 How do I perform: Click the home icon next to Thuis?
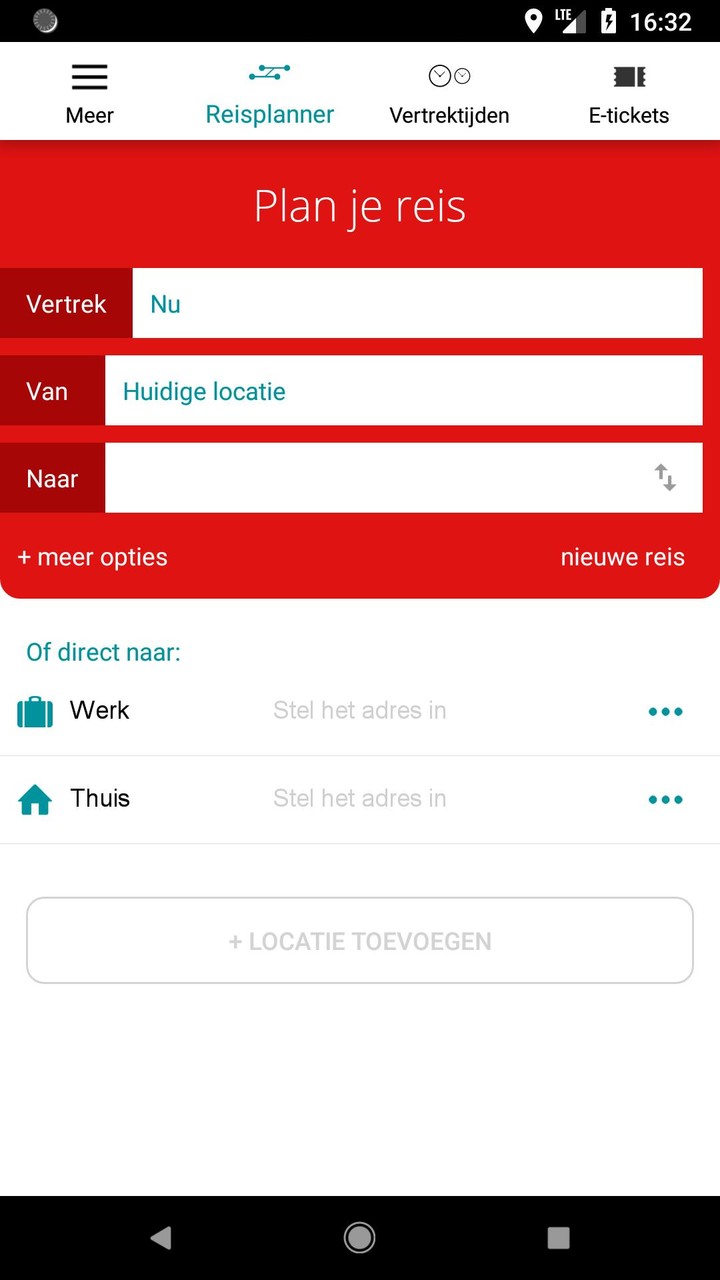tap(34, 798)
